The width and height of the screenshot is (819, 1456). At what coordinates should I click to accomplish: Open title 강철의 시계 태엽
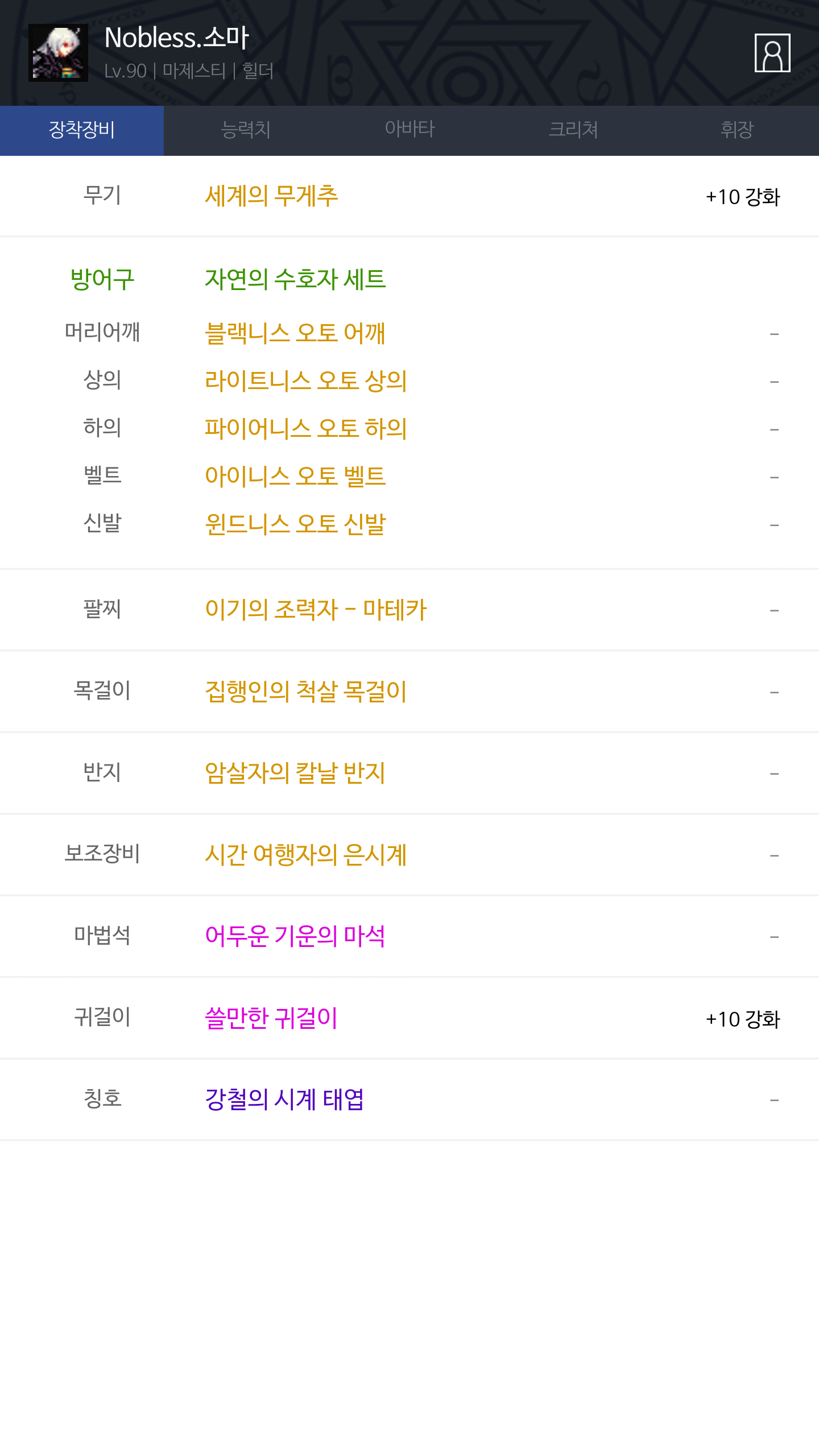point(284,1099)
